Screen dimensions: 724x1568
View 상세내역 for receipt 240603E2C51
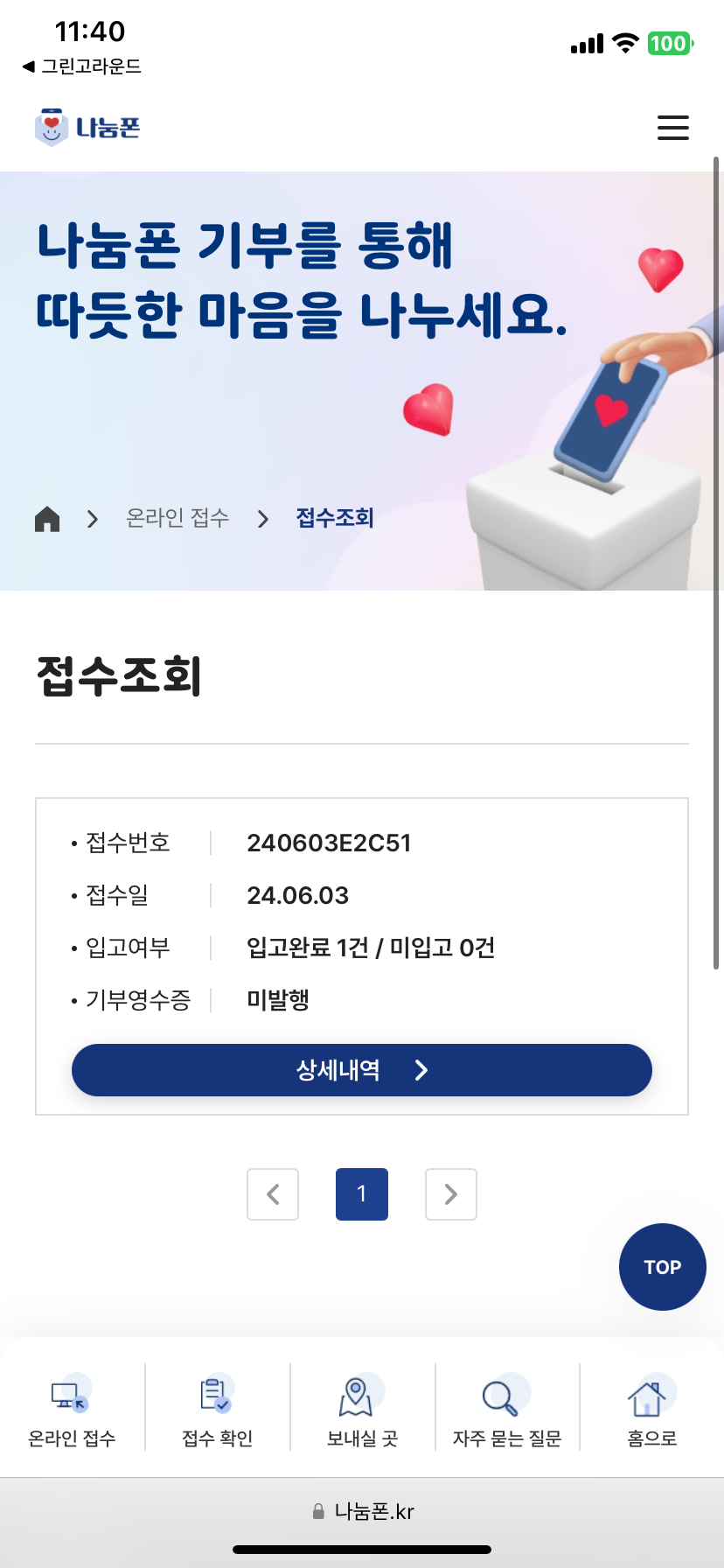pyautogui.click(x=362, y=1070)
